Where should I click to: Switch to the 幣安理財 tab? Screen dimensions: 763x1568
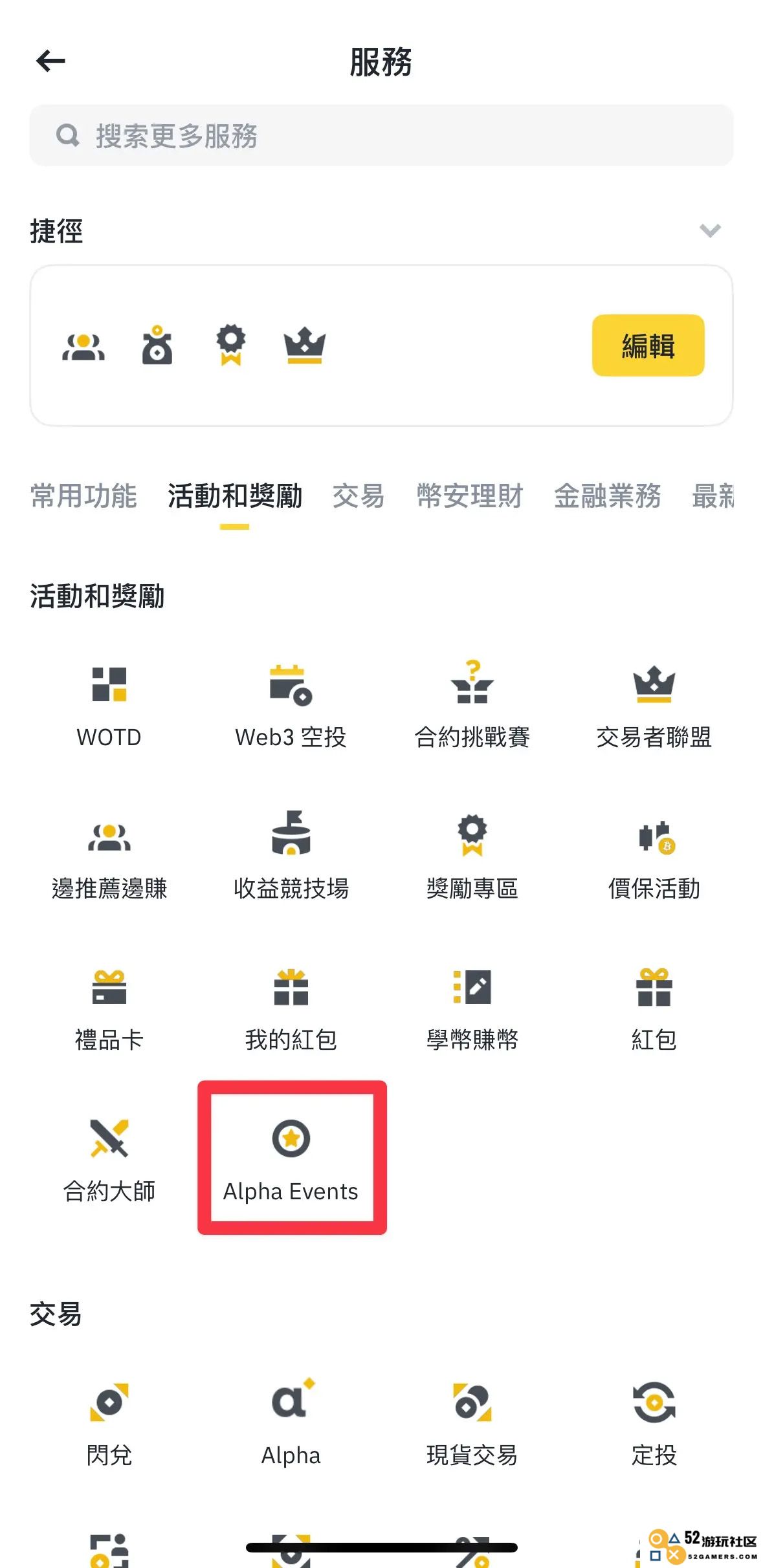tap(470, 496)
